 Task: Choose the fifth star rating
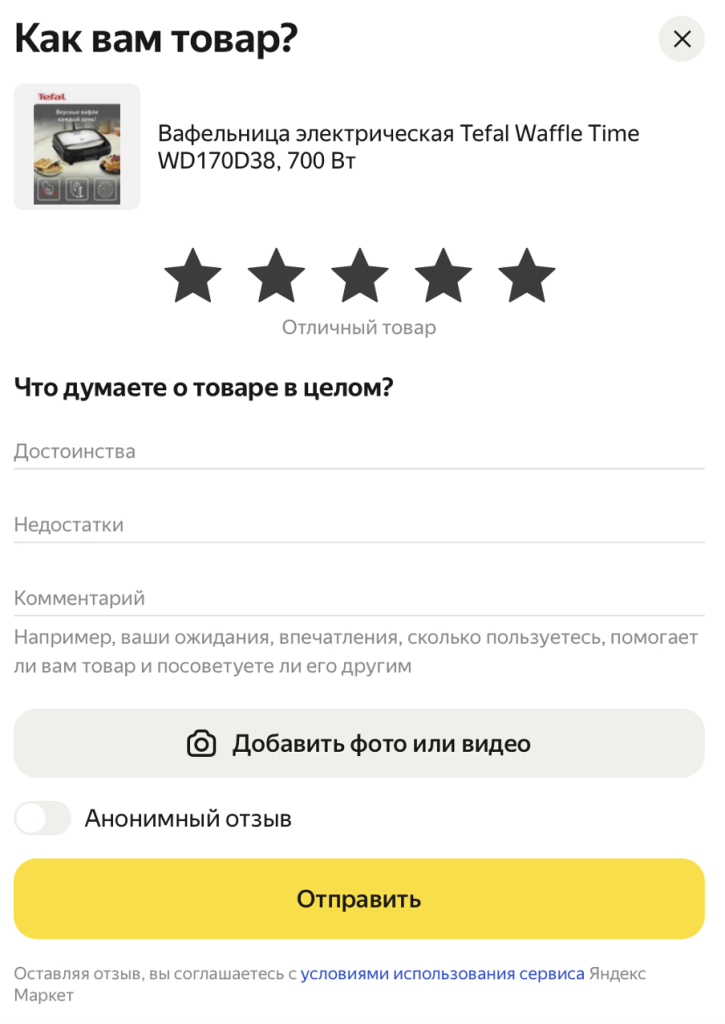pyautogui.click(x=526, y=277)
